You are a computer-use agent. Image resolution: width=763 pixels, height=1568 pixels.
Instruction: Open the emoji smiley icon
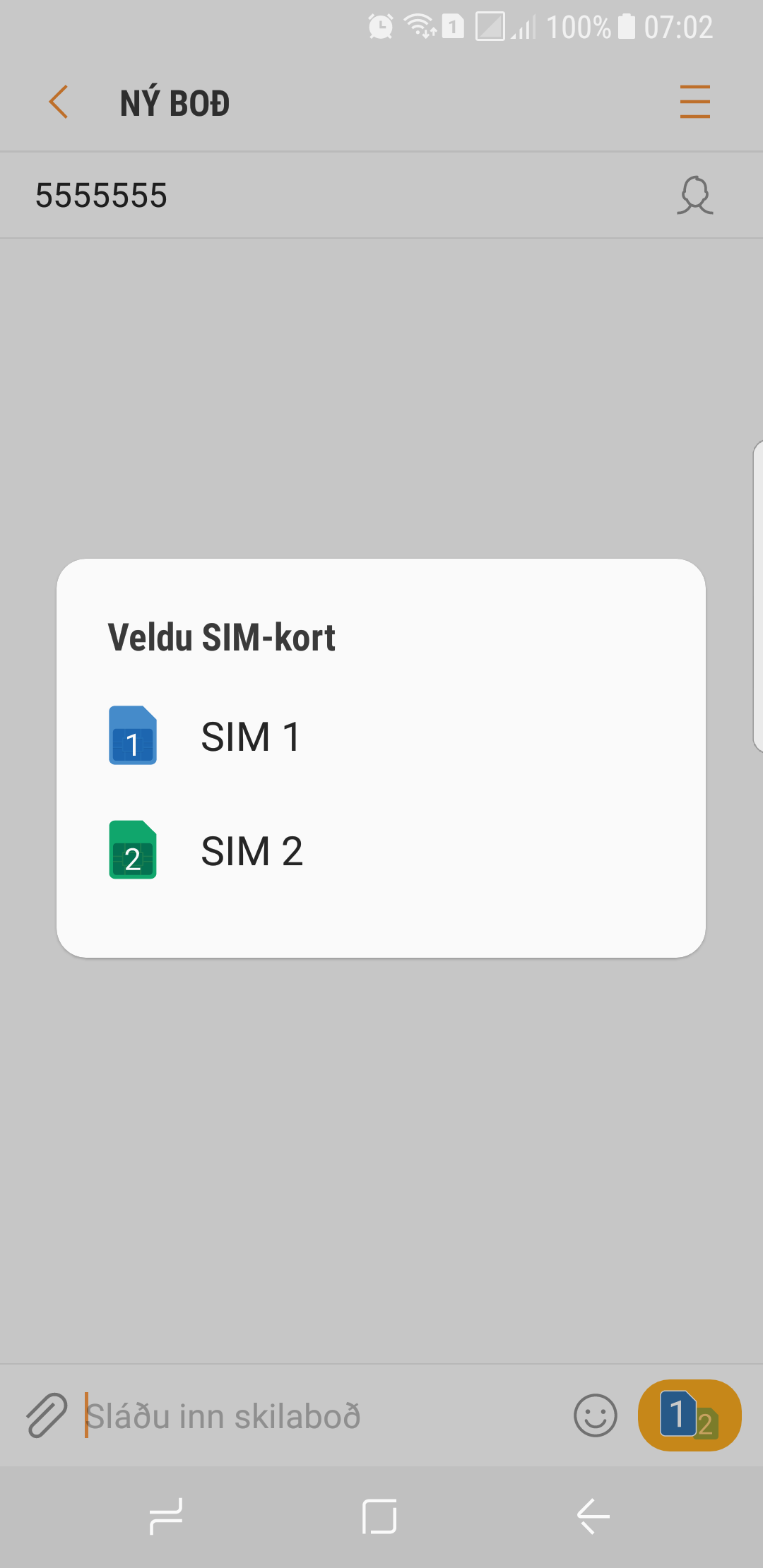pyautogui.click(x=594, y=1415)
